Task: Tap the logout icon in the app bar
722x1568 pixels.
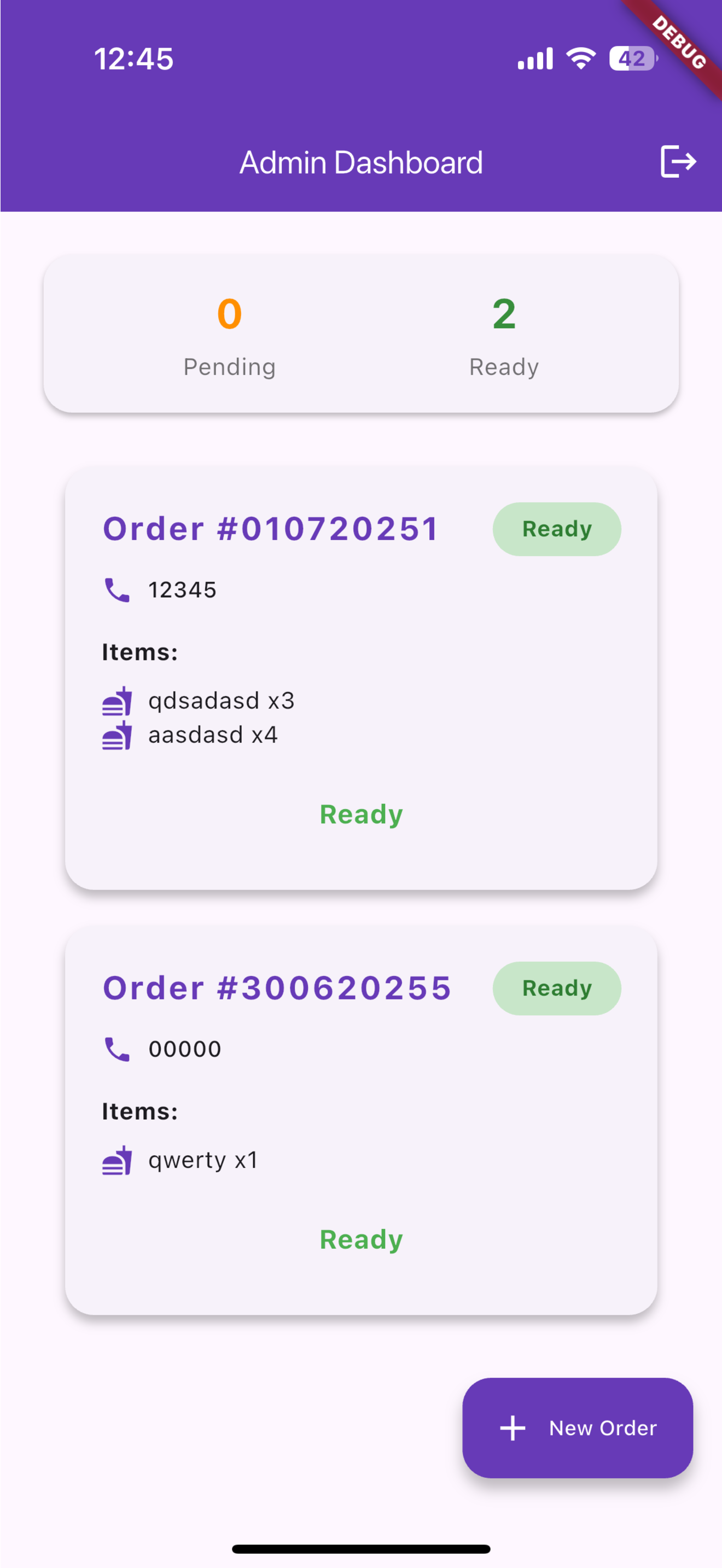Action: coord(678,162)
